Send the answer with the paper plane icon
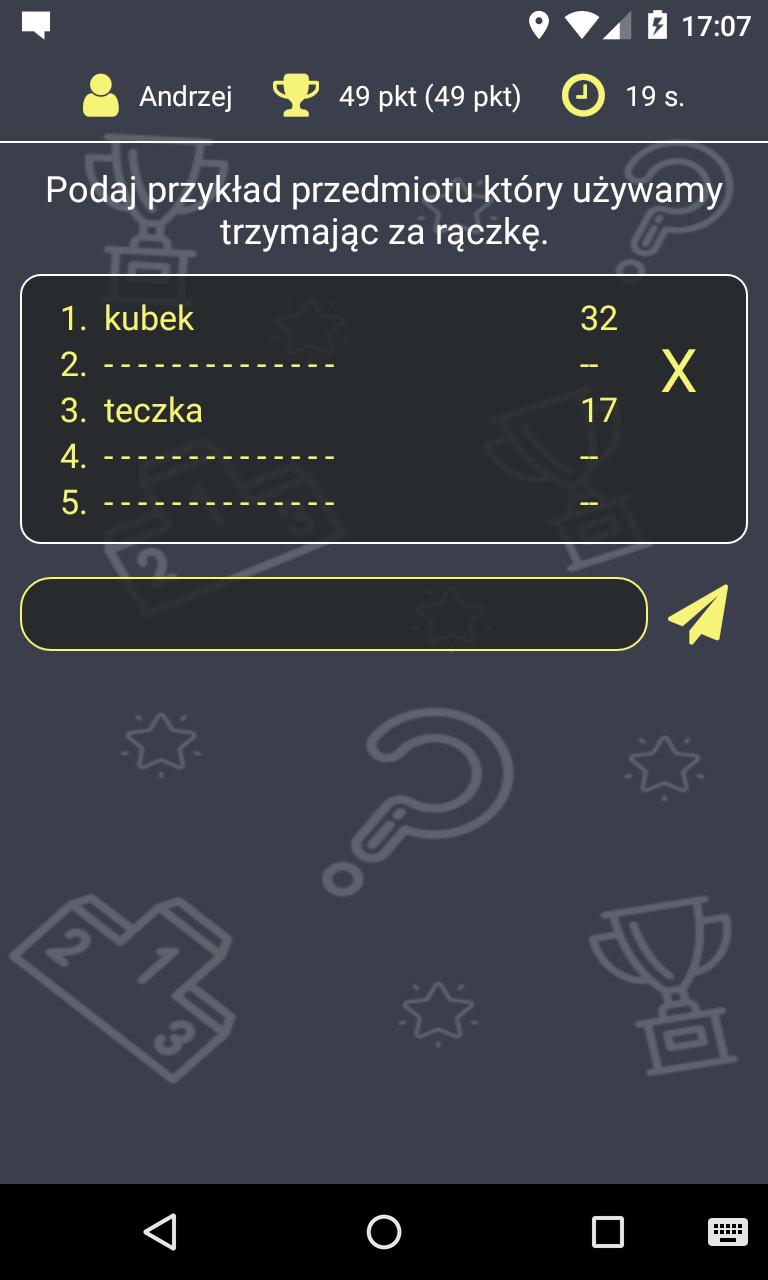The width and height of the screenshot is (768, 1280). pos(698,613)
